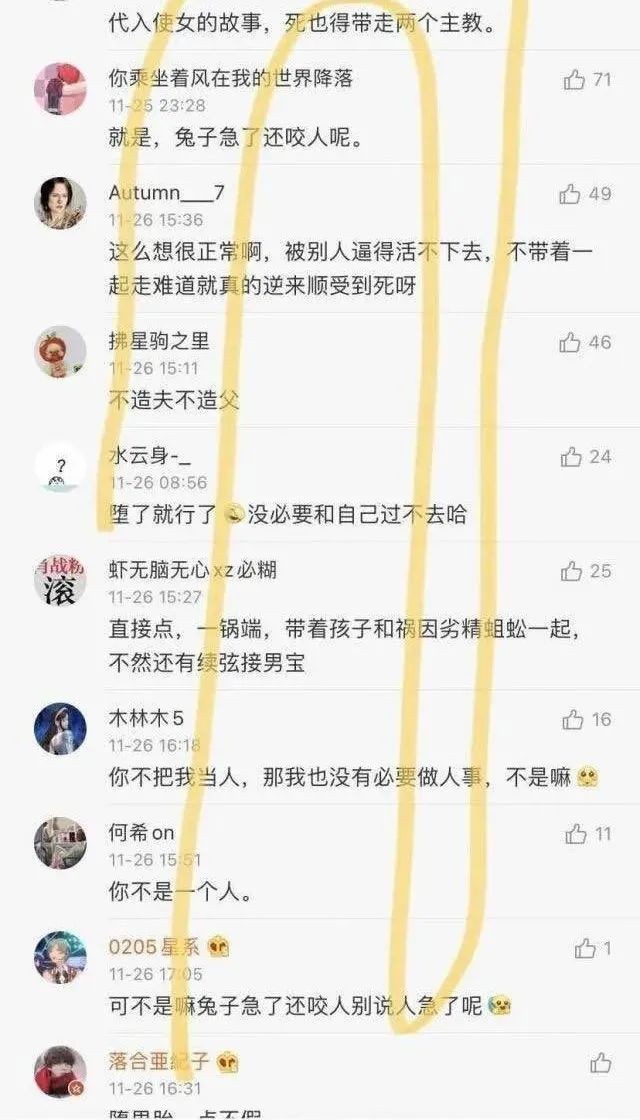Open the avatar of 你乘坐着风在我的世界降落
The width and height of the screenshot is (640, 1120).
click(x=60, y=88)
